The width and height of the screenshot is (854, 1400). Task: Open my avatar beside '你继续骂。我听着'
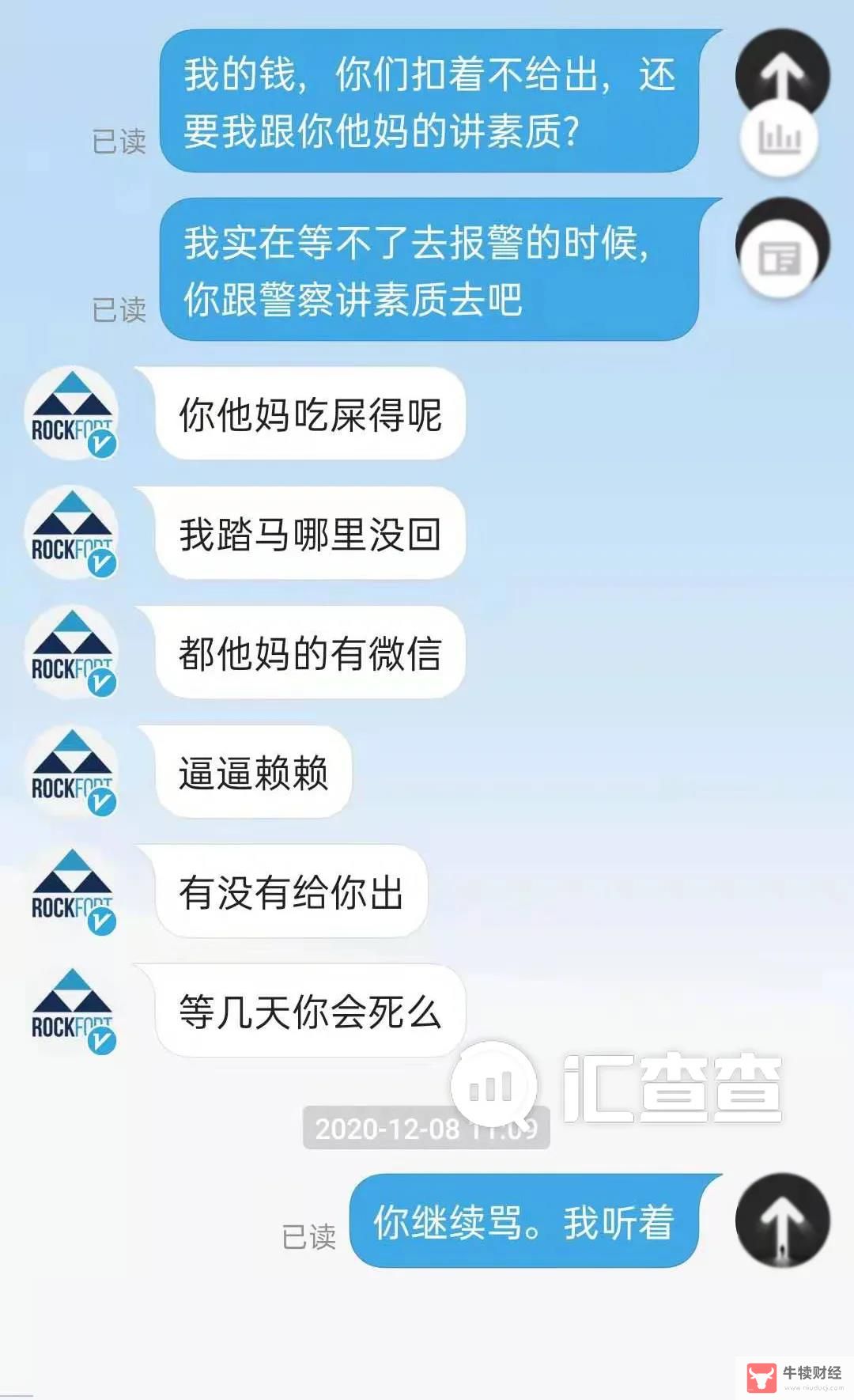(782, 1220)
